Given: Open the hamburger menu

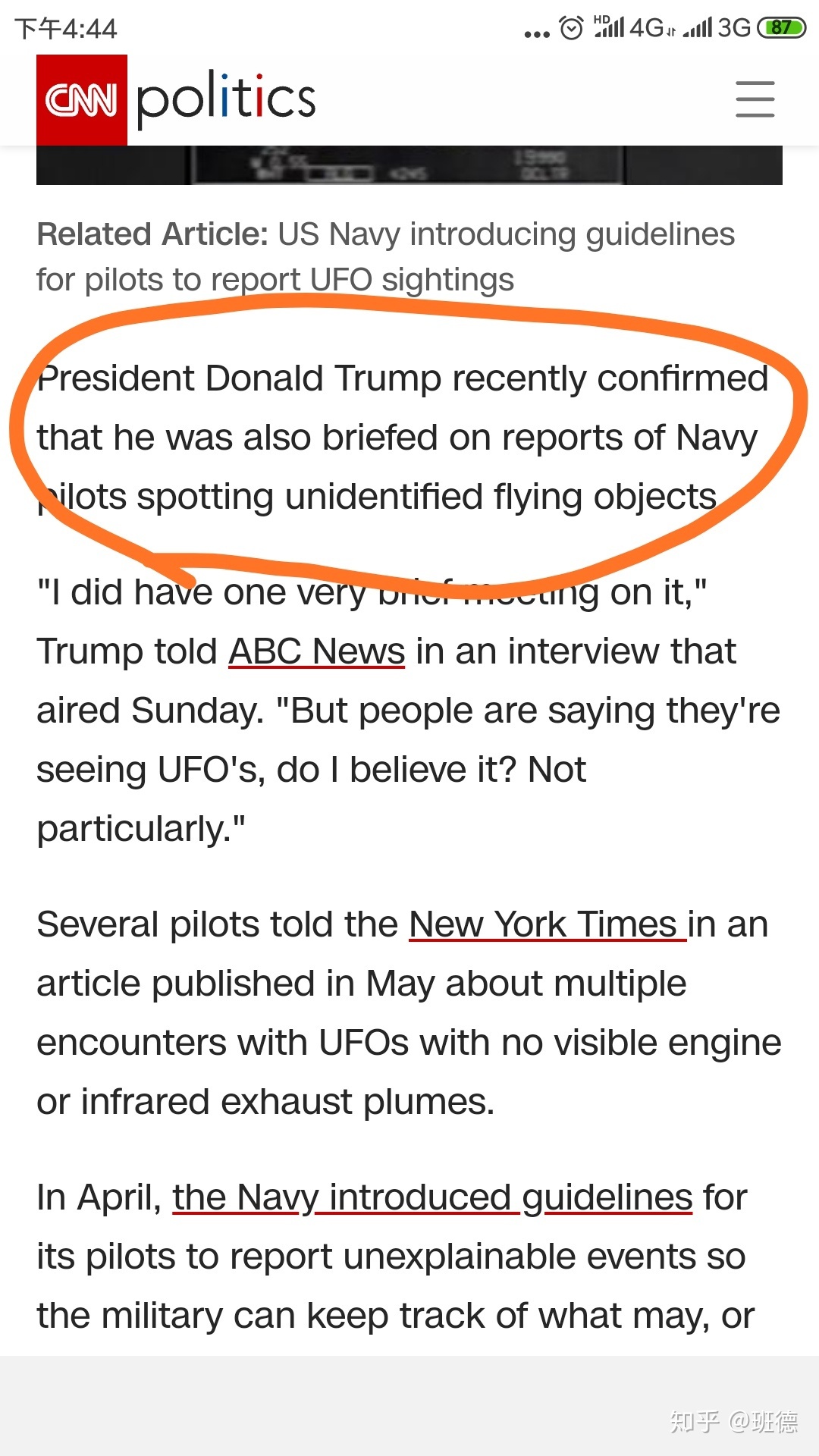Looking at the screenshot, I should coord(755,99).
